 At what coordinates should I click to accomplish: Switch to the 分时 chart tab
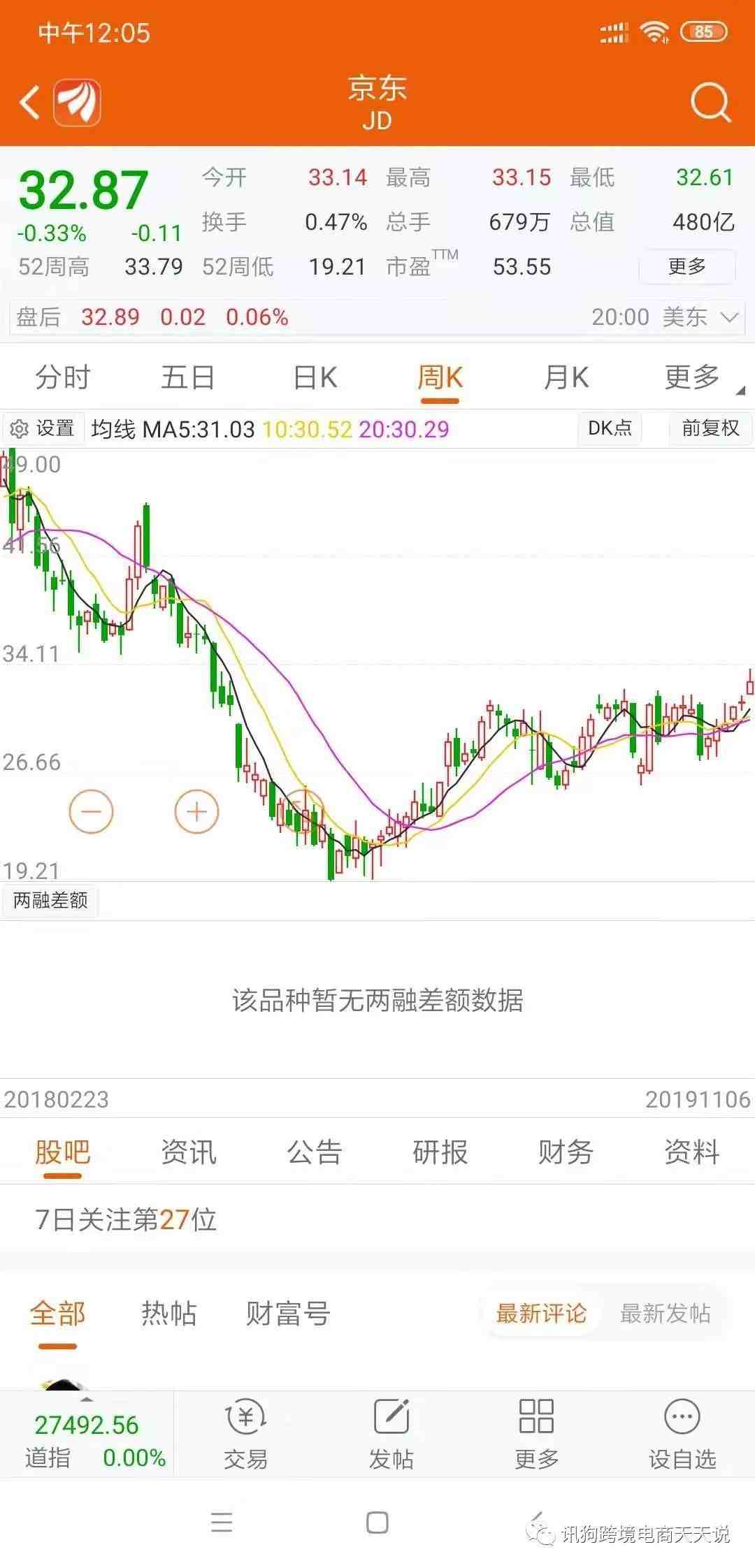tap(63, 378)
